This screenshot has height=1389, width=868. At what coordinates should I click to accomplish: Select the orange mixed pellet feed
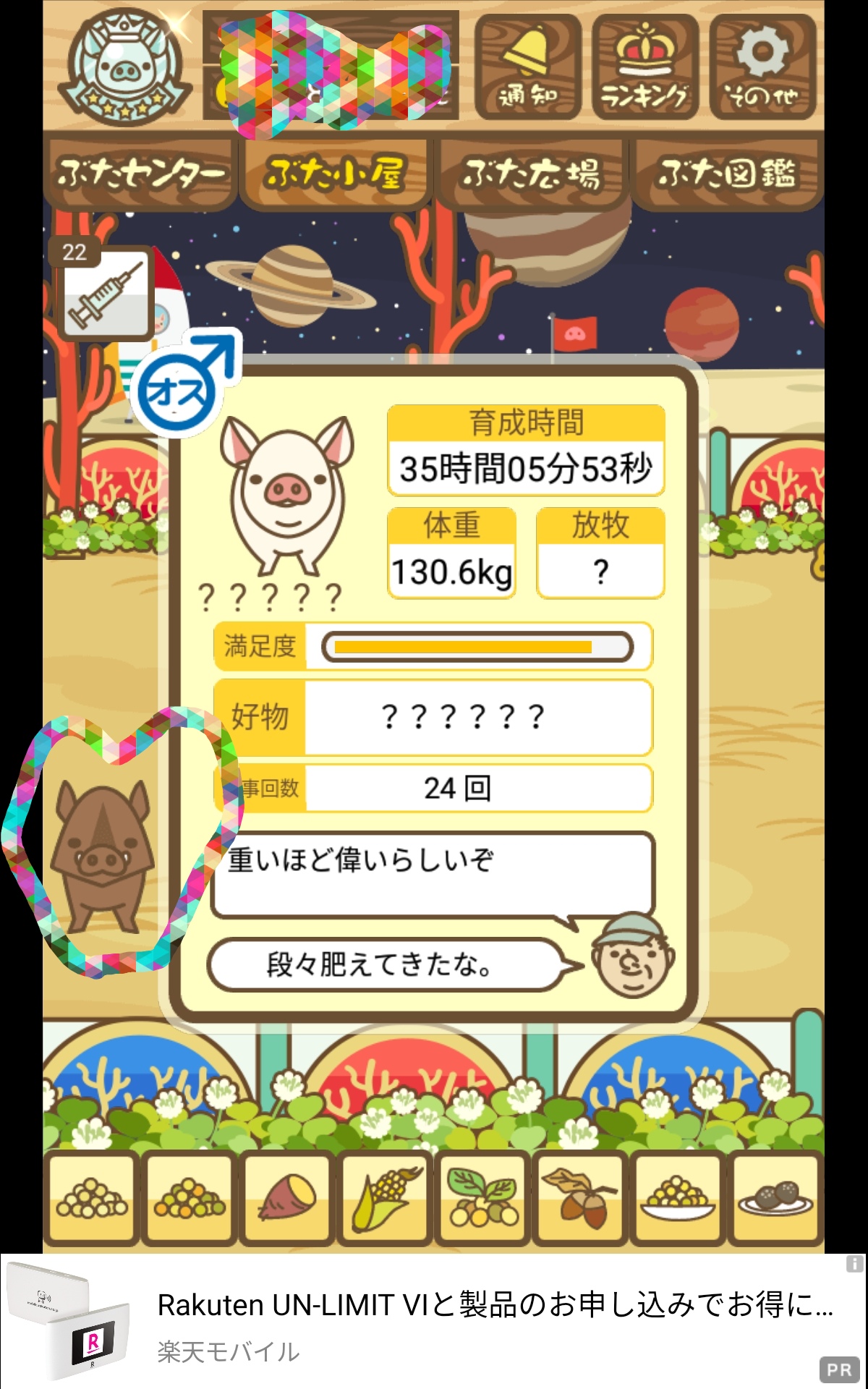point(190,1199)
